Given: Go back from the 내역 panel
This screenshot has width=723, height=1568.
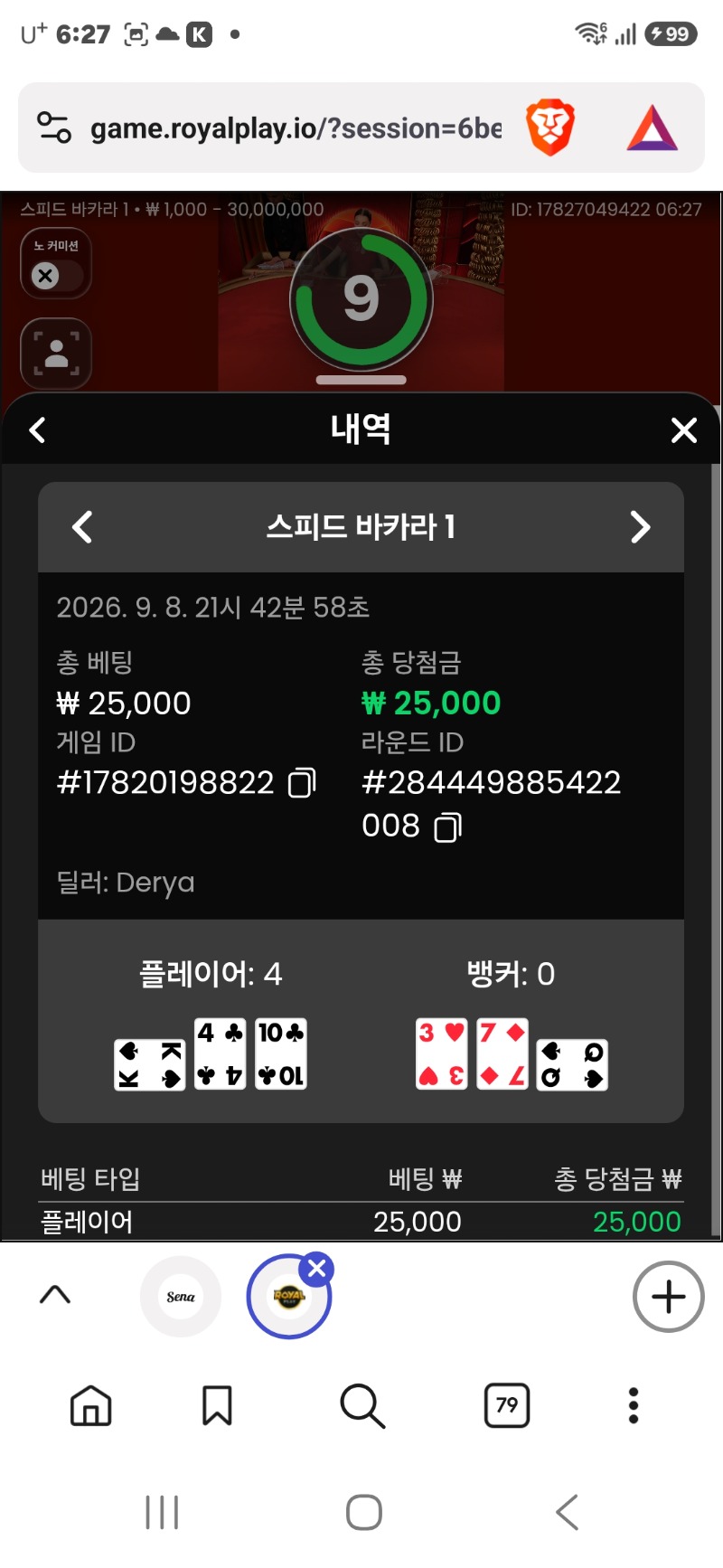Looking at the screenshot, I should (38, 430).
